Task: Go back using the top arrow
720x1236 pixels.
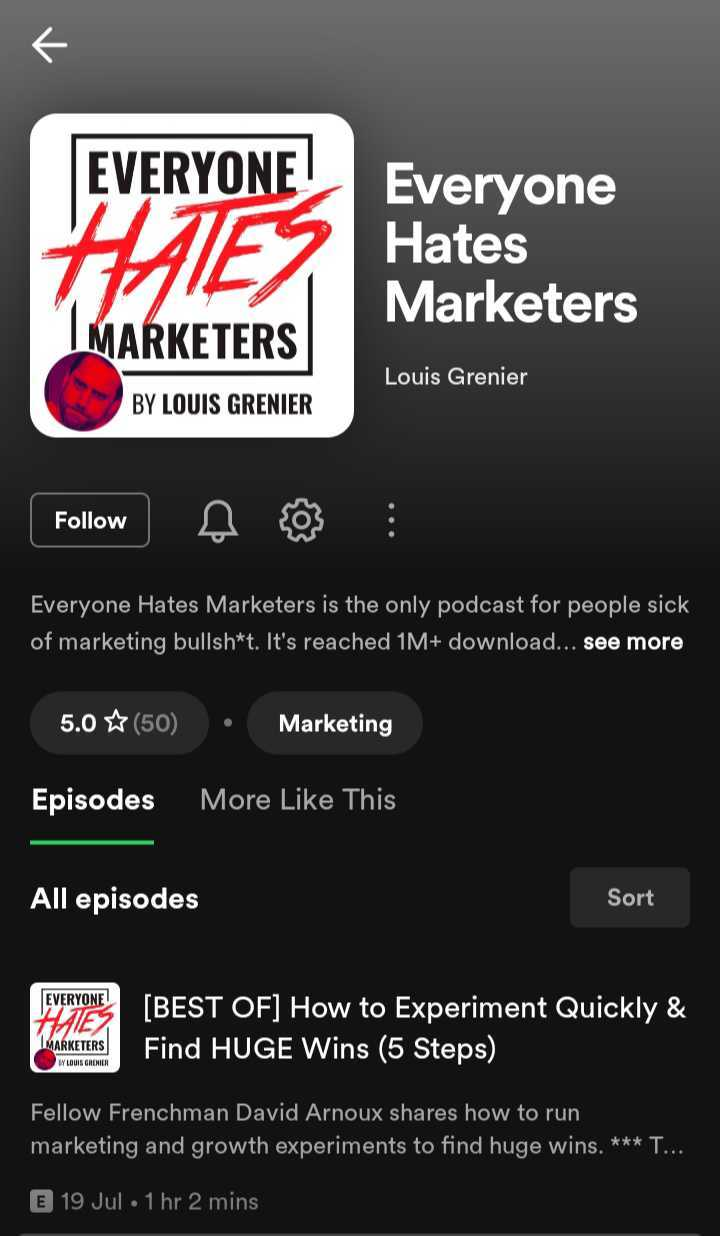Action: [x=49, y=45]
